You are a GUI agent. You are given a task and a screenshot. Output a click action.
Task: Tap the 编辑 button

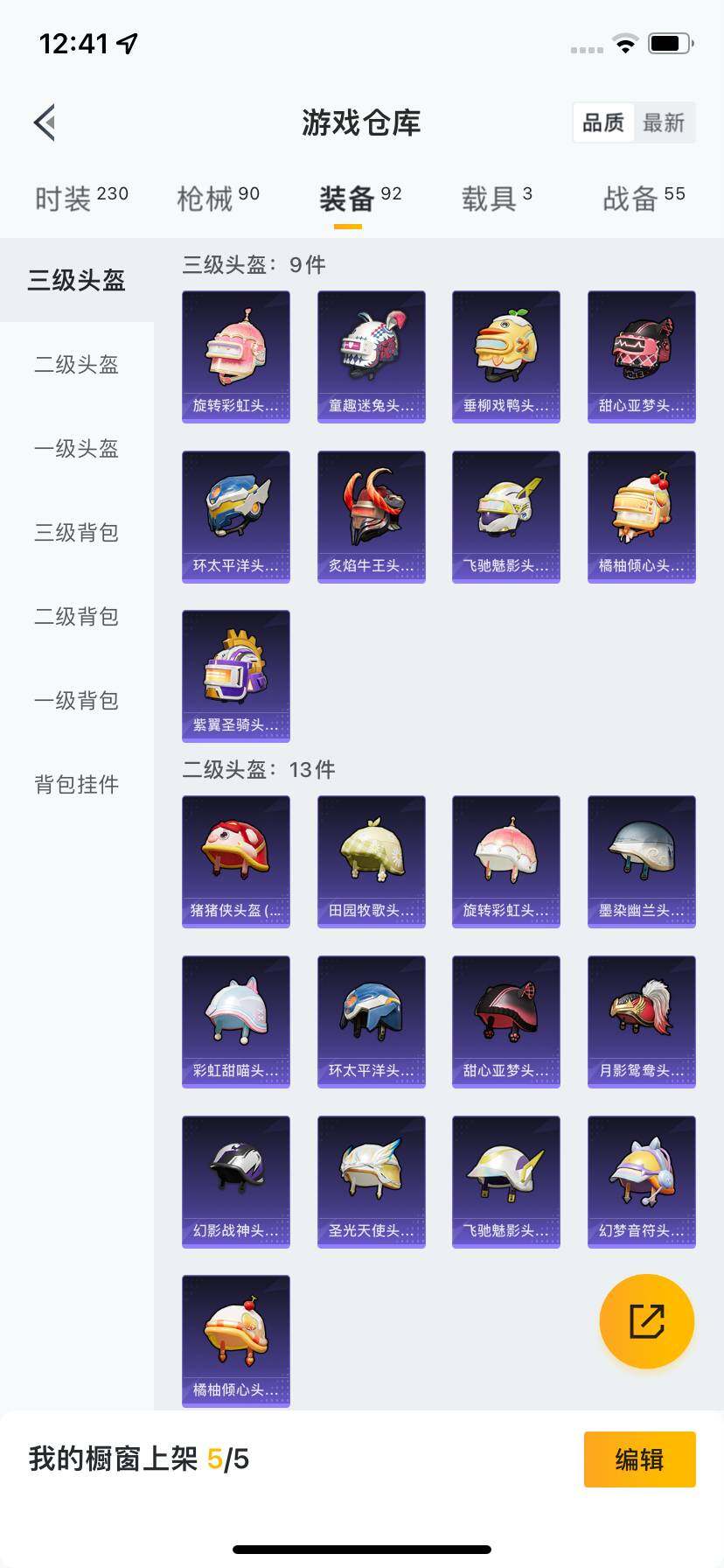click(x=639, y=1459)
